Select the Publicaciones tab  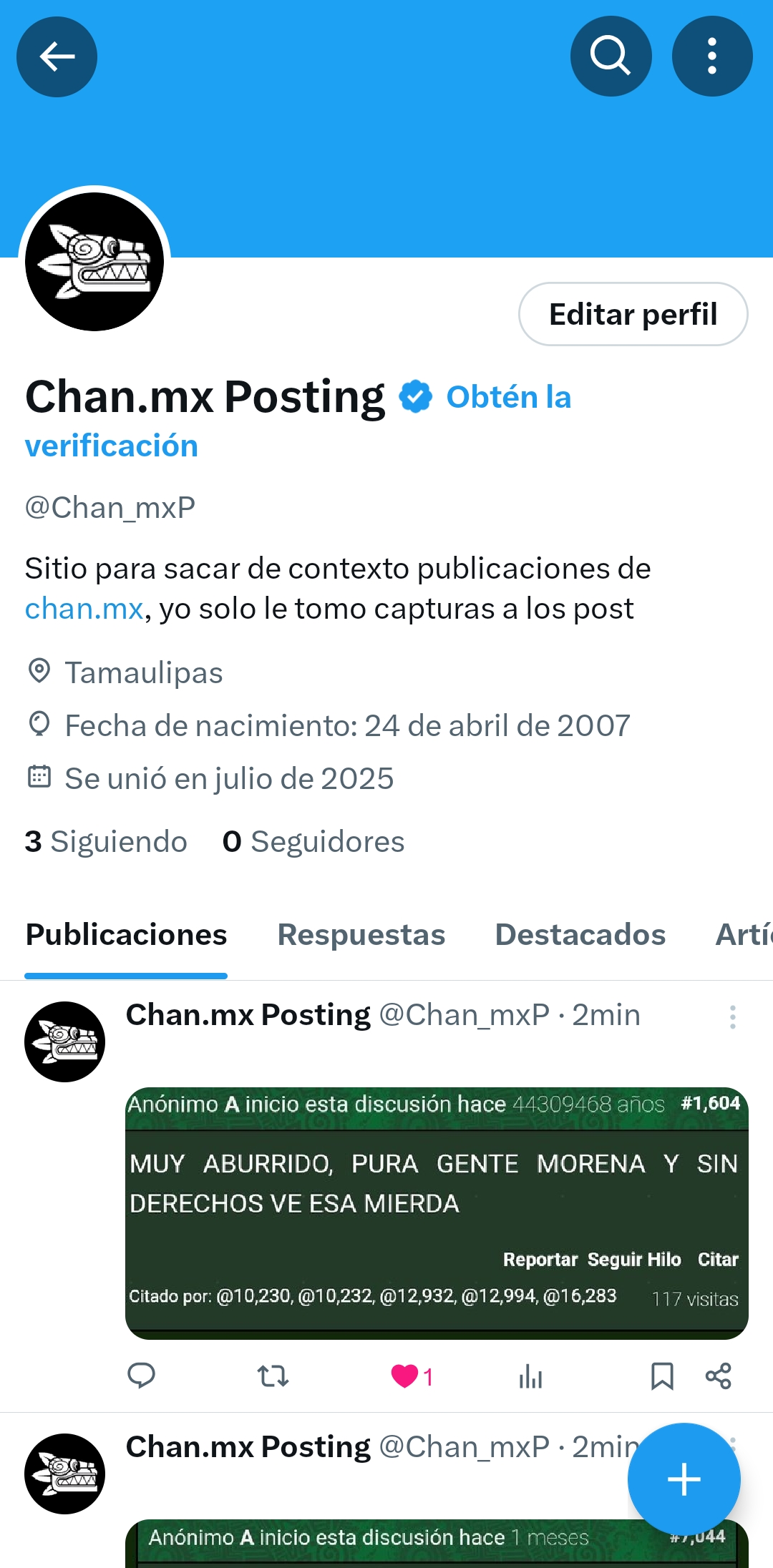[x=126, y=935]
